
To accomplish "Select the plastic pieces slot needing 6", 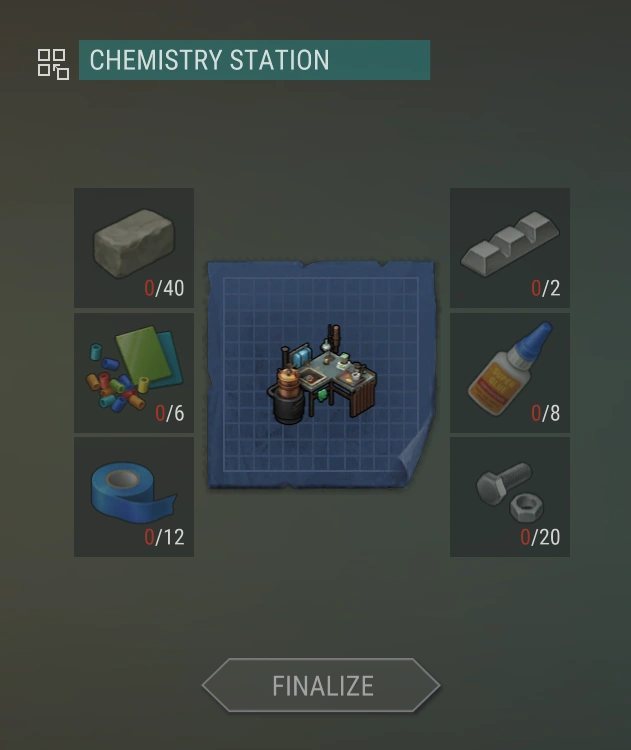I will [x=134, y=373].
